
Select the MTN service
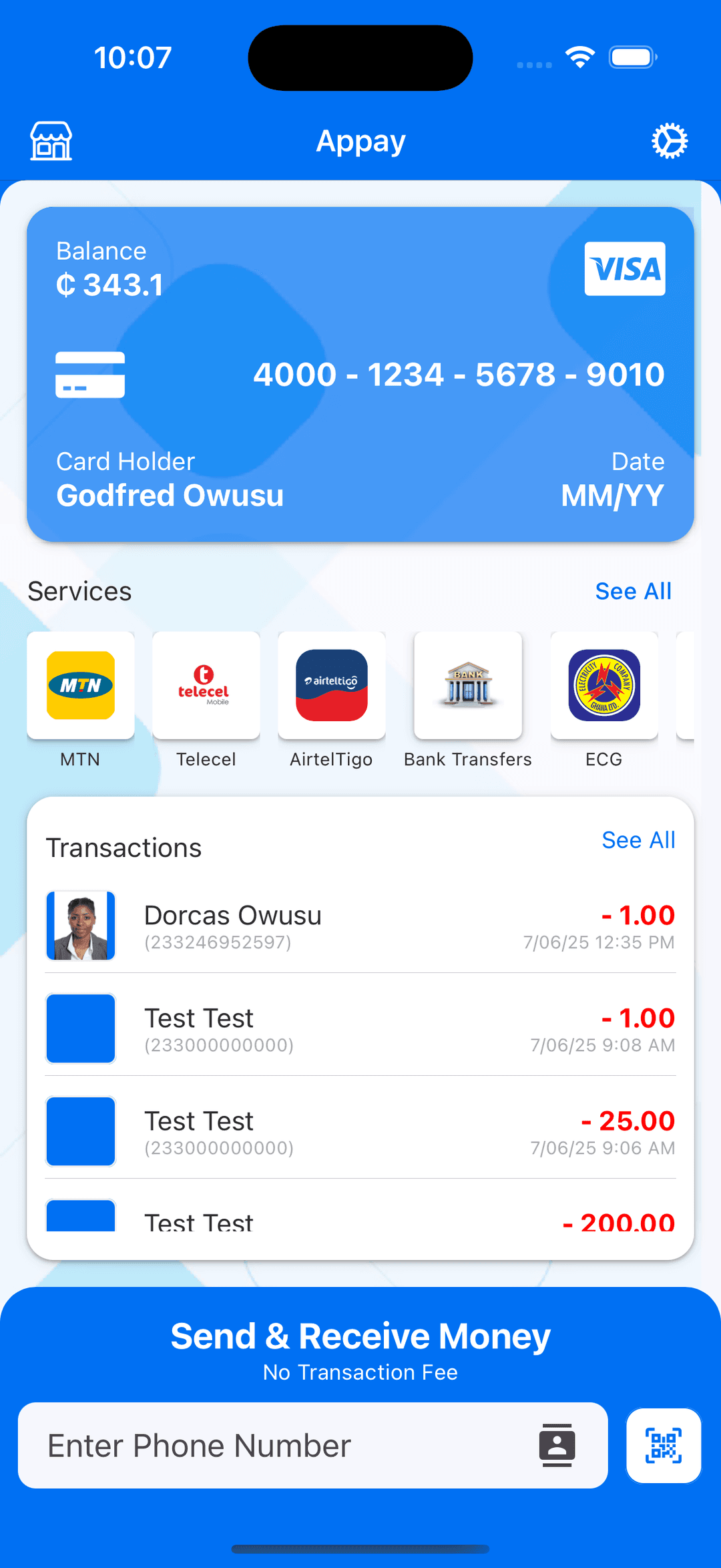click(81, 686)
